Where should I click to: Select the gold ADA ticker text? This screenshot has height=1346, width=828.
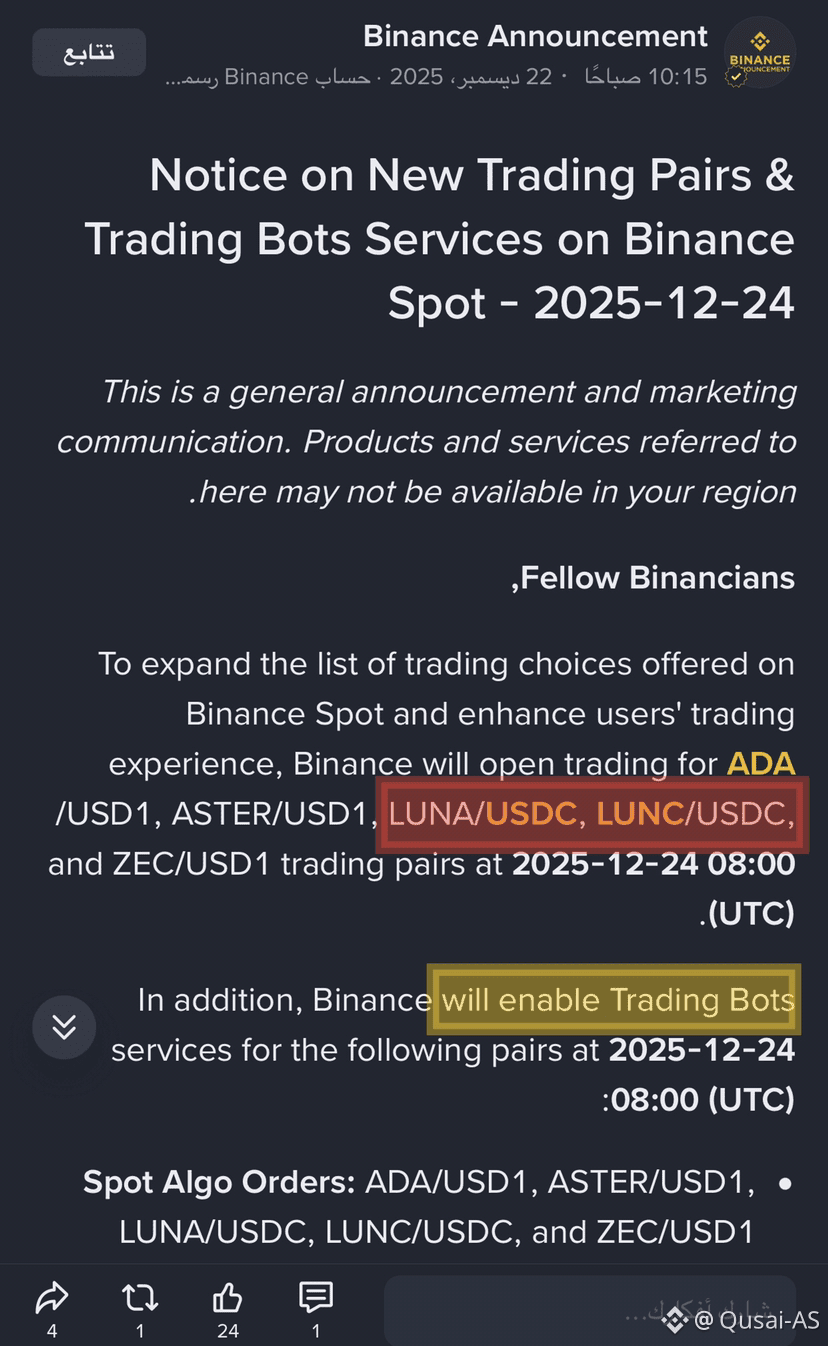762,763
